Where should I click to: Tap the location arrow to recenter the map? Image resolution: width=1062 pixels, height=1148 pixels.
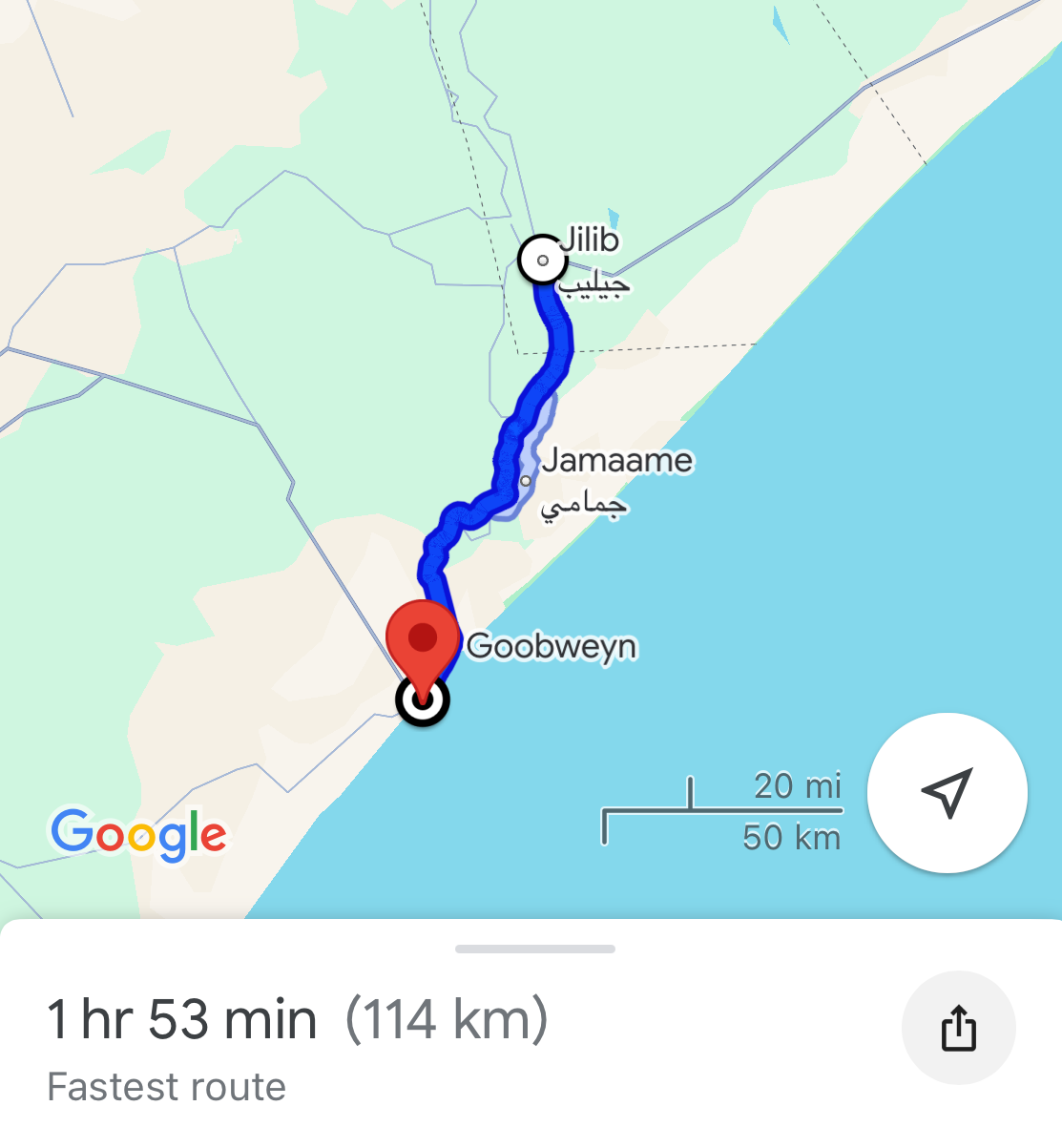pos(947,792)
